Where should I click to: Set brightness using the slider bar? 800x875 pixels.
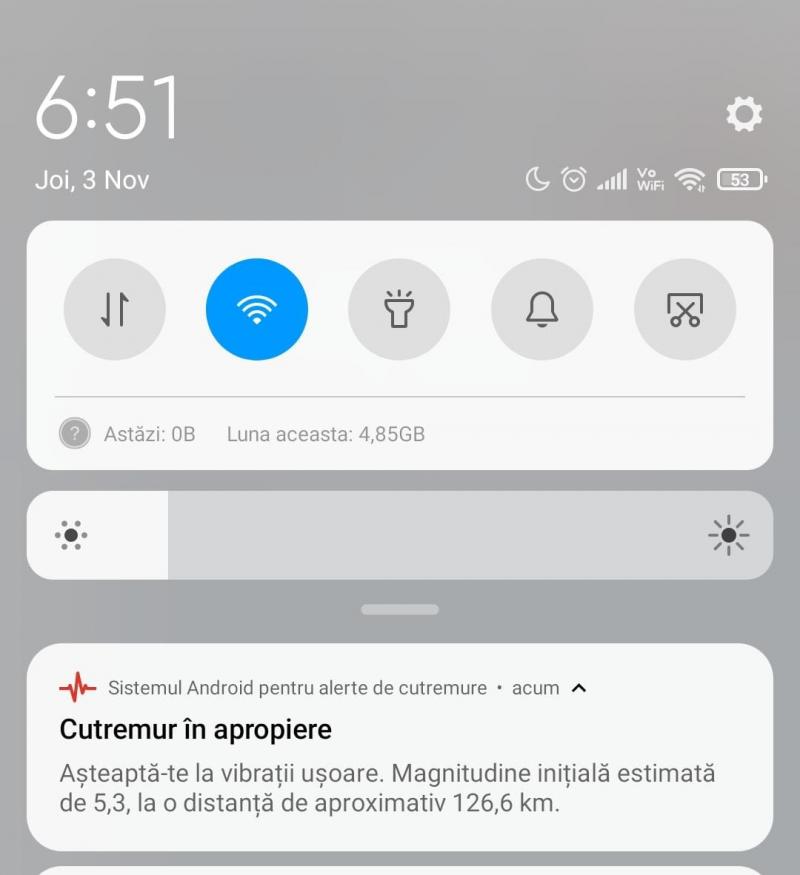400,535
